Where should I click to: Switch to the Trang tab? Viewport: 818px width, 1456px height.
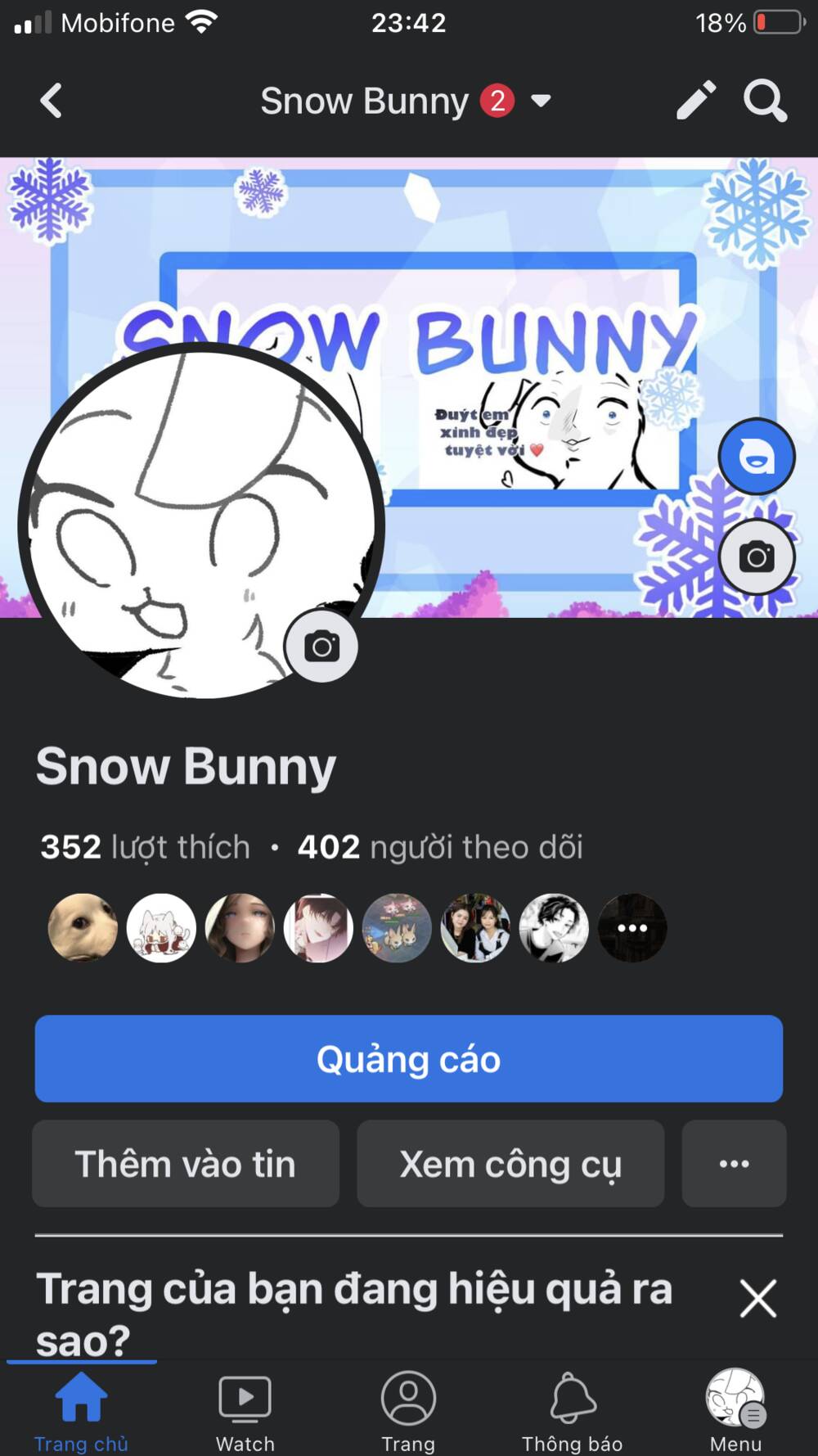[408, 1400]
